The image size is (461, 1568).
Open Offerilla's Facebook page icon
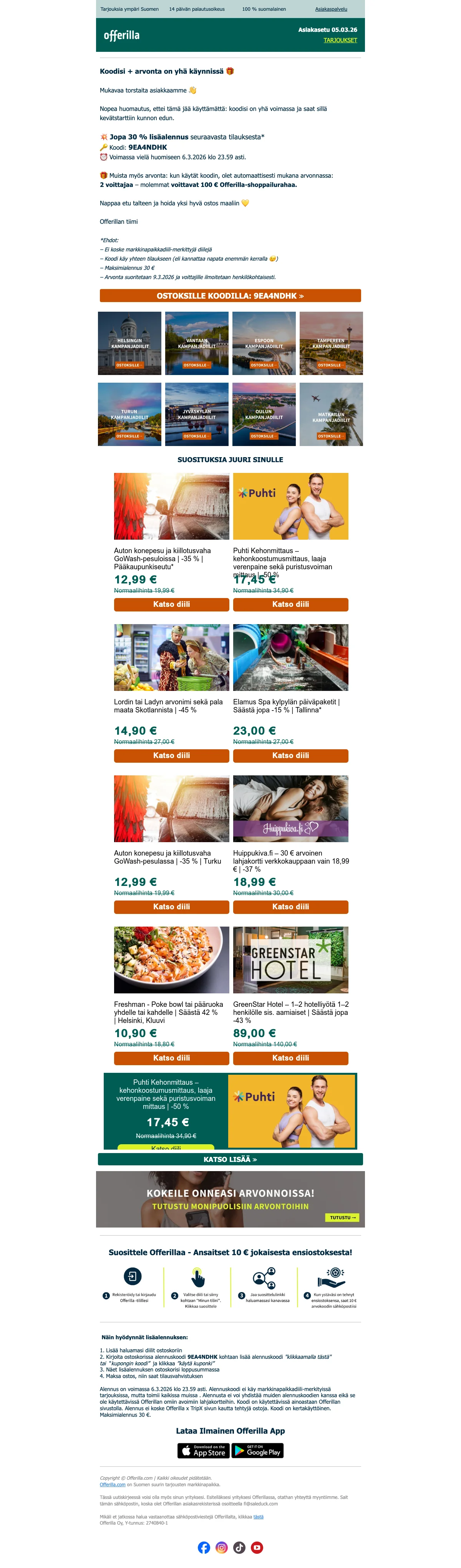click(x=204, y=1547)
